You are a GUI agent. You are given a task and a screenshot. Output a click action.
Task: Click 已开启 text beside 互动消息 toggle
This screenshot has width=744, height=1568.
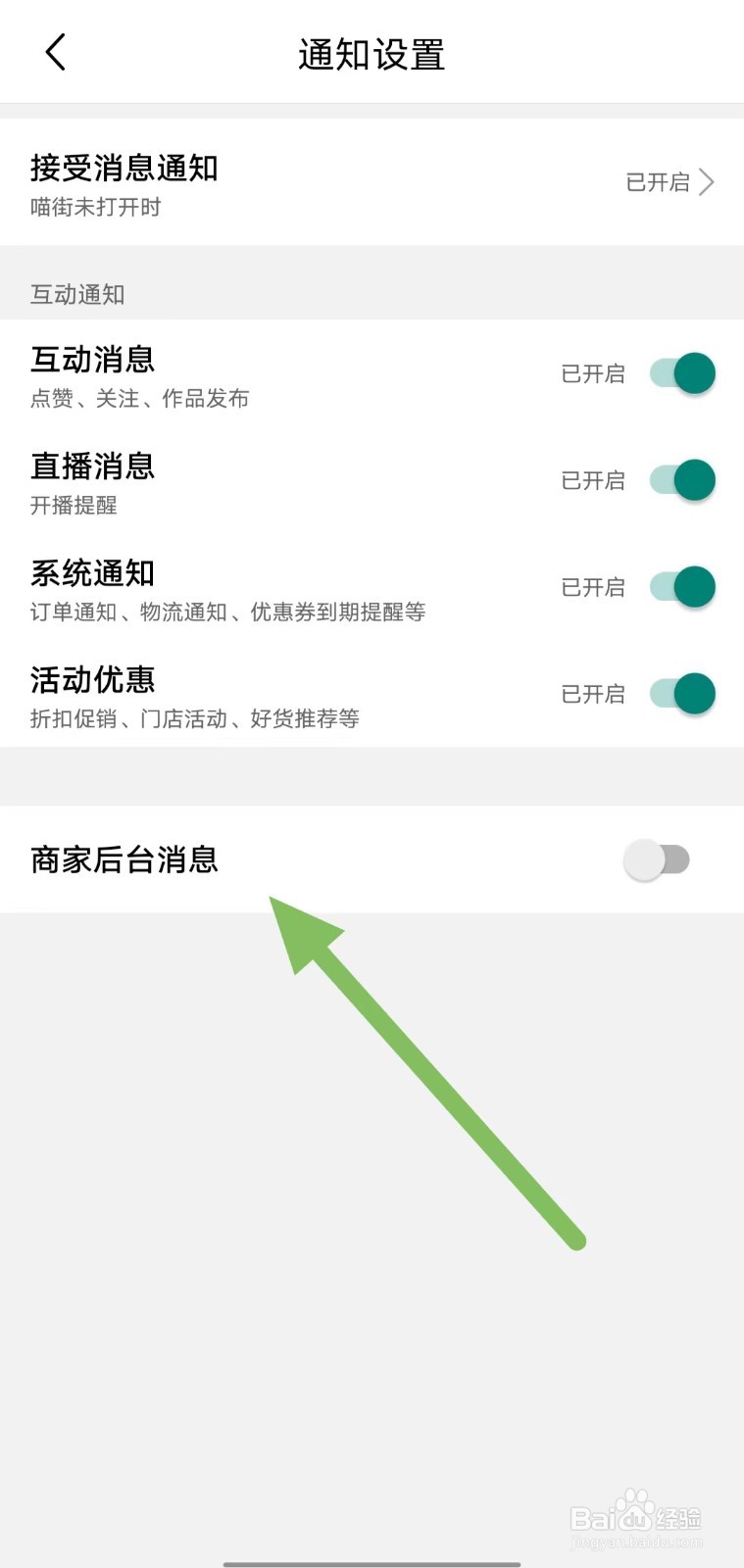click(x=592, y=374)
